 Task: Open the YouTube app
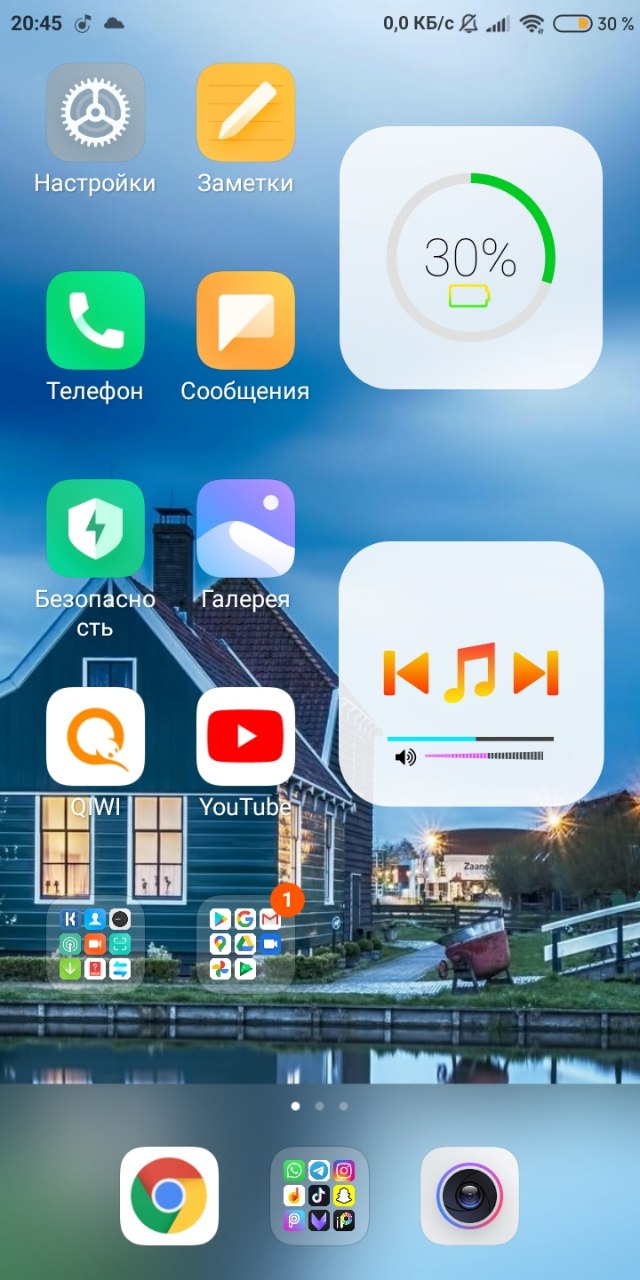(245, 736)
